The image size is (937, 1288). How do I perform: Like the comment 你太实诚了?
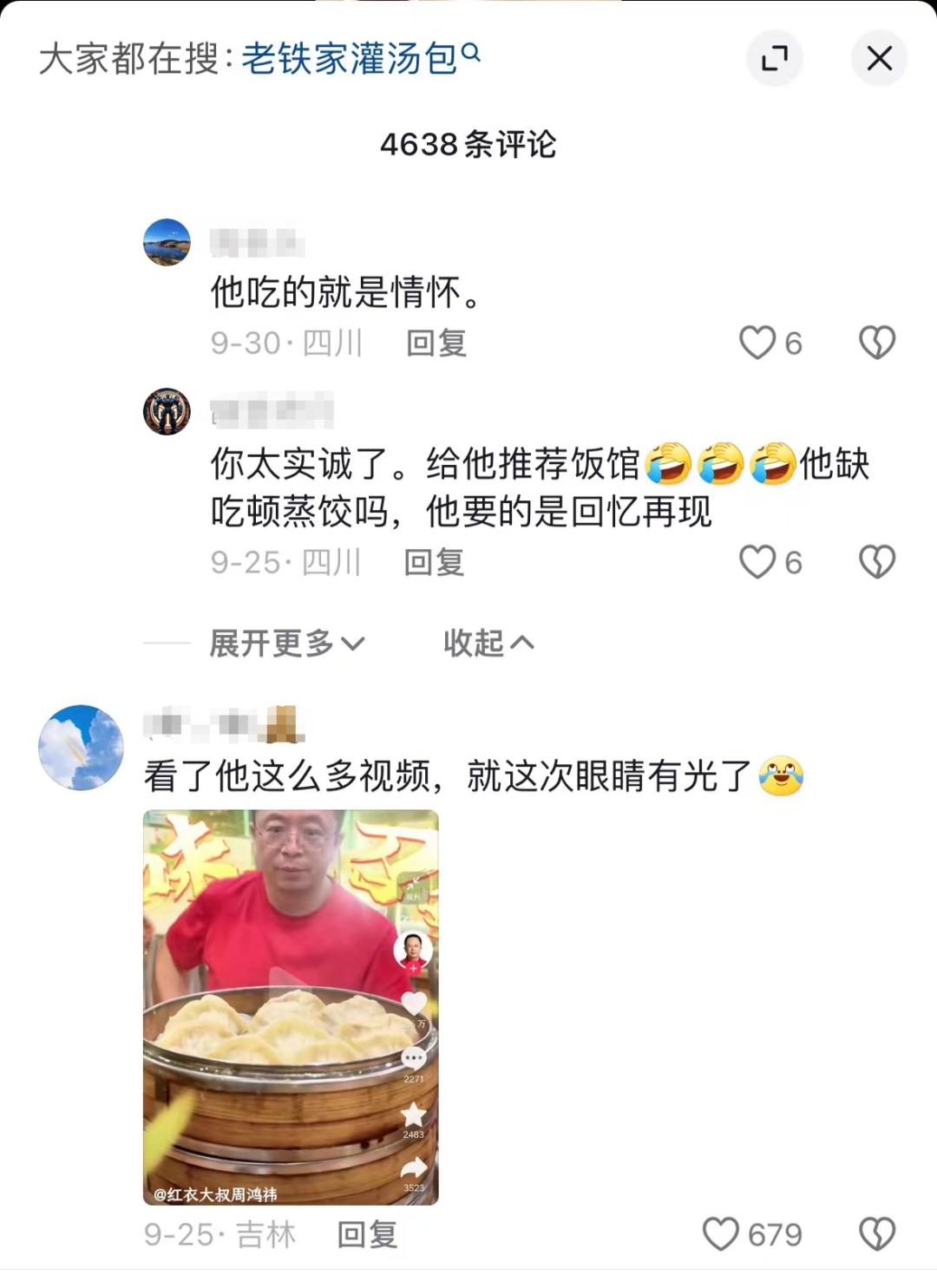(x=757, y=562)
